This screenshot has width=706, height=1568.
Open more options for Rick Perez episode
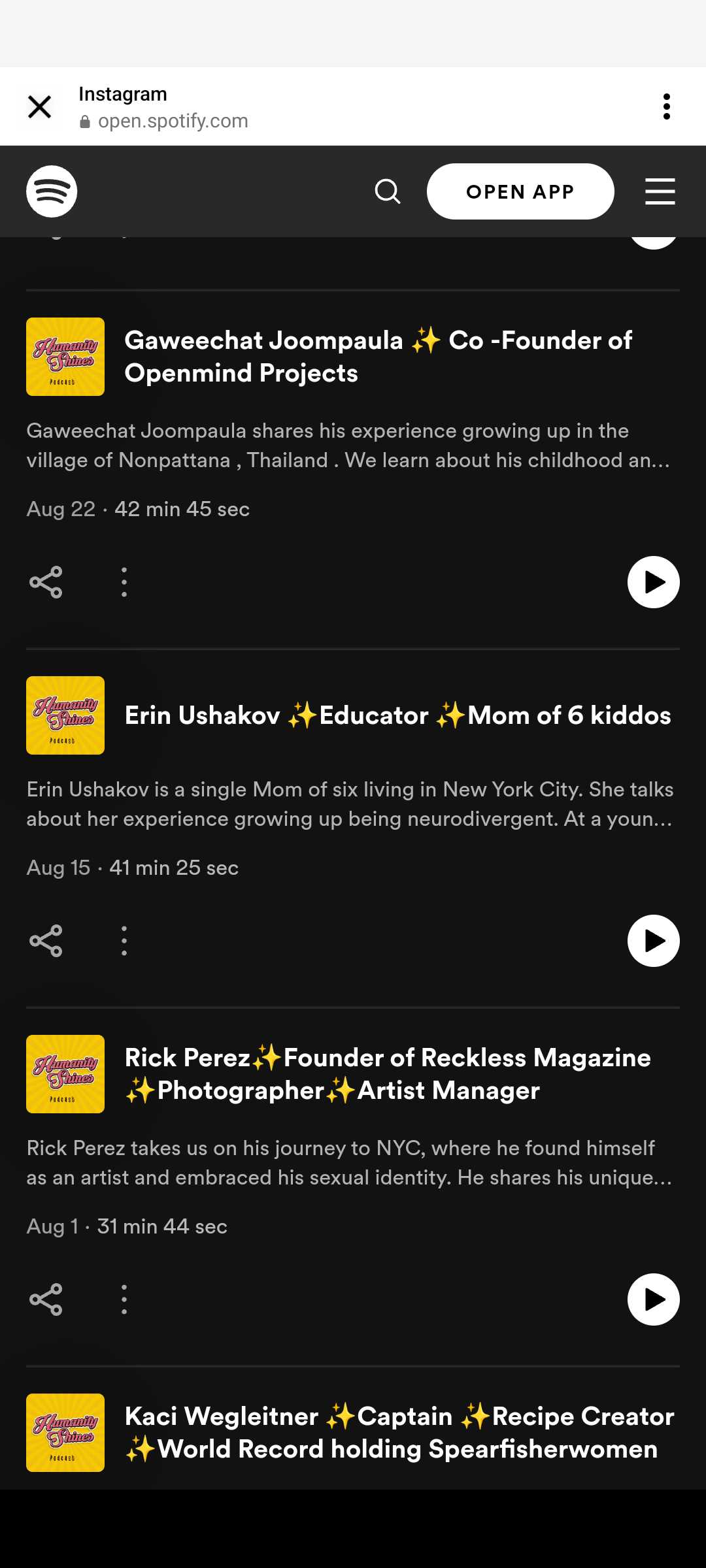tap(124, 1299)
